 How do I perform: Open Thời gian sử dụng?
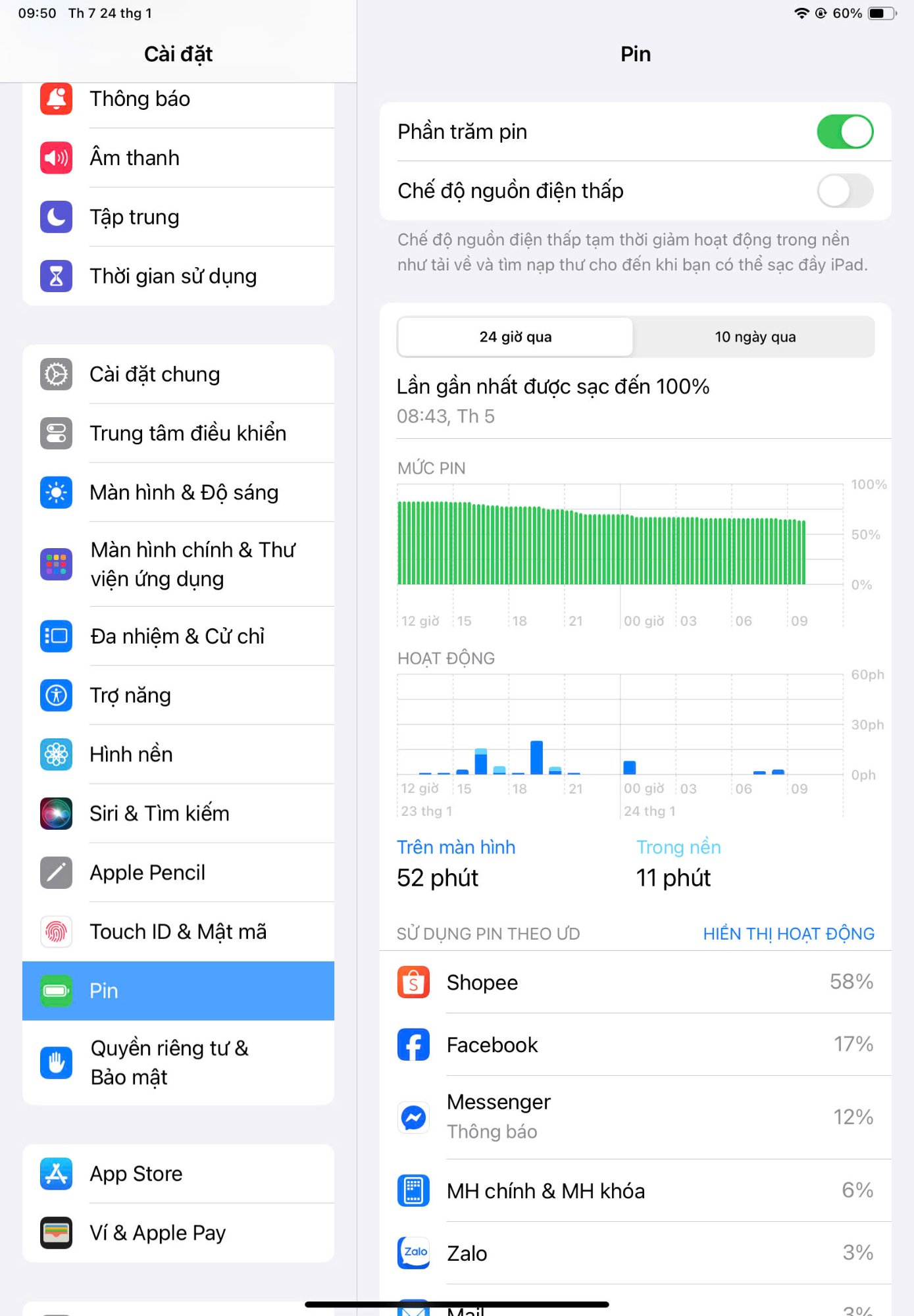pyautogui.click(x=178, y=276)
